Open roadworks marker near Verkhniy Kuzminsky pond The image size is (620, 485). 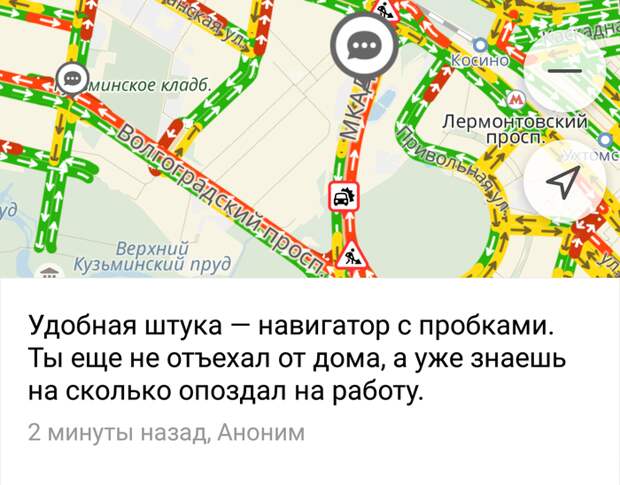(353, 259)
